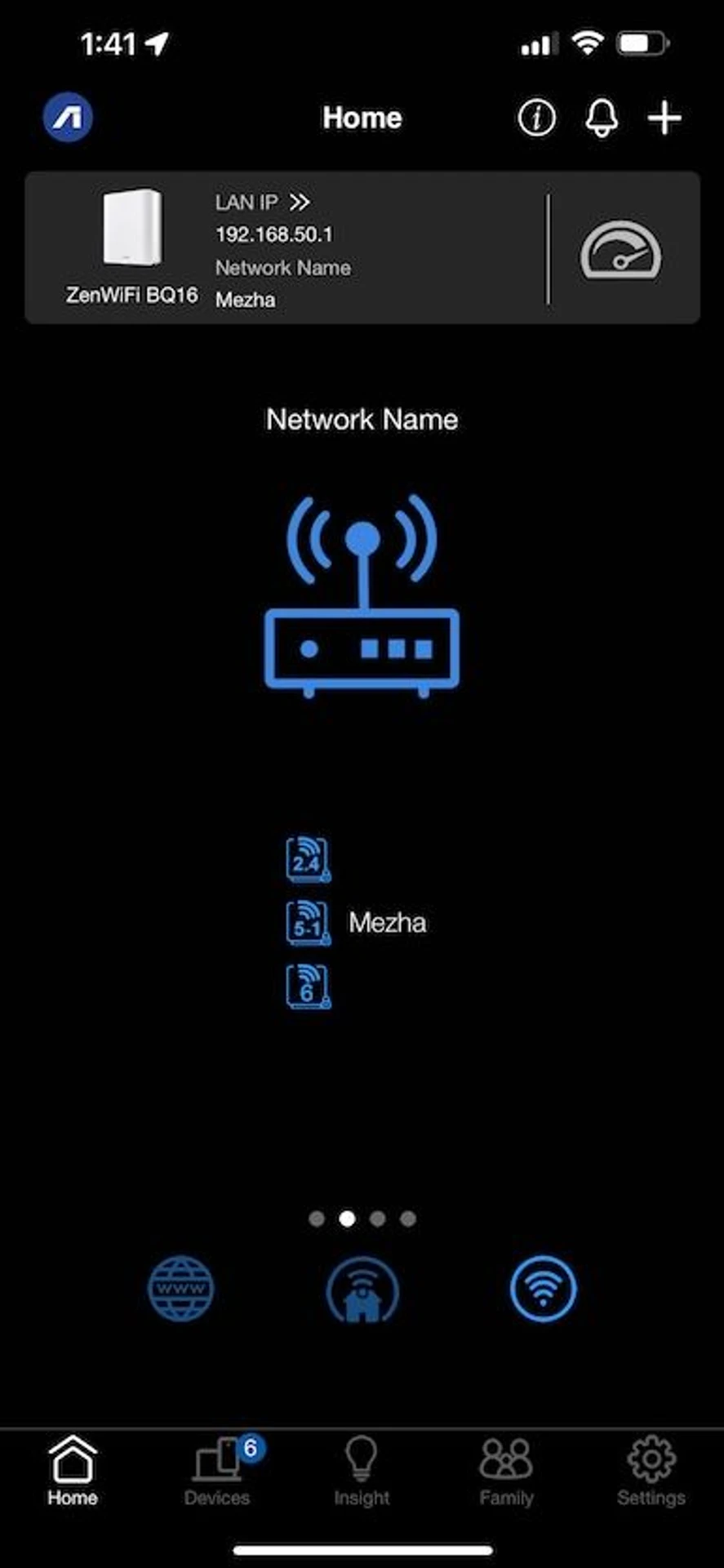Open the notifications bell
The height and width of the screenshot is (1568, 724).
coord(602,118)
